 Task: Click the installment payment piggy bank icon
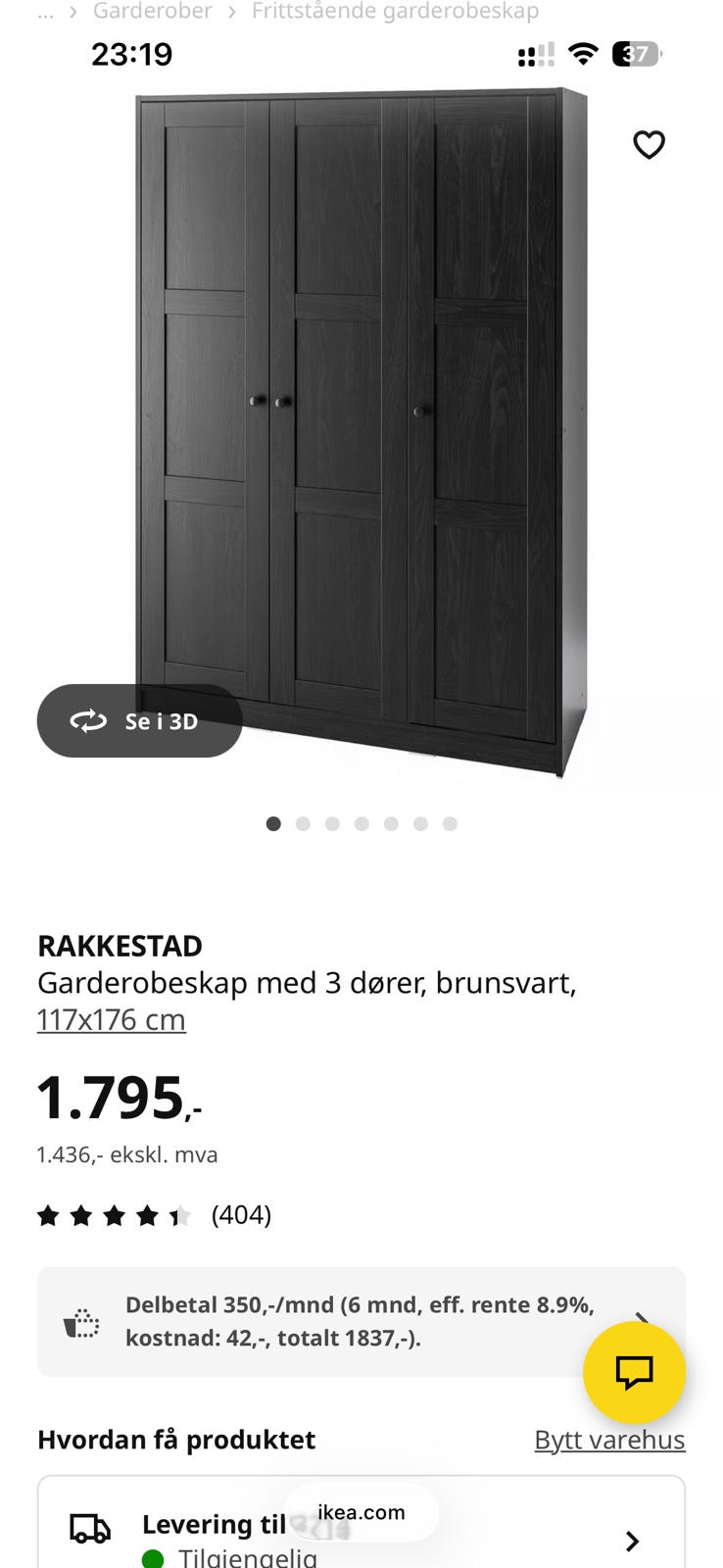tap(79, 1321)
